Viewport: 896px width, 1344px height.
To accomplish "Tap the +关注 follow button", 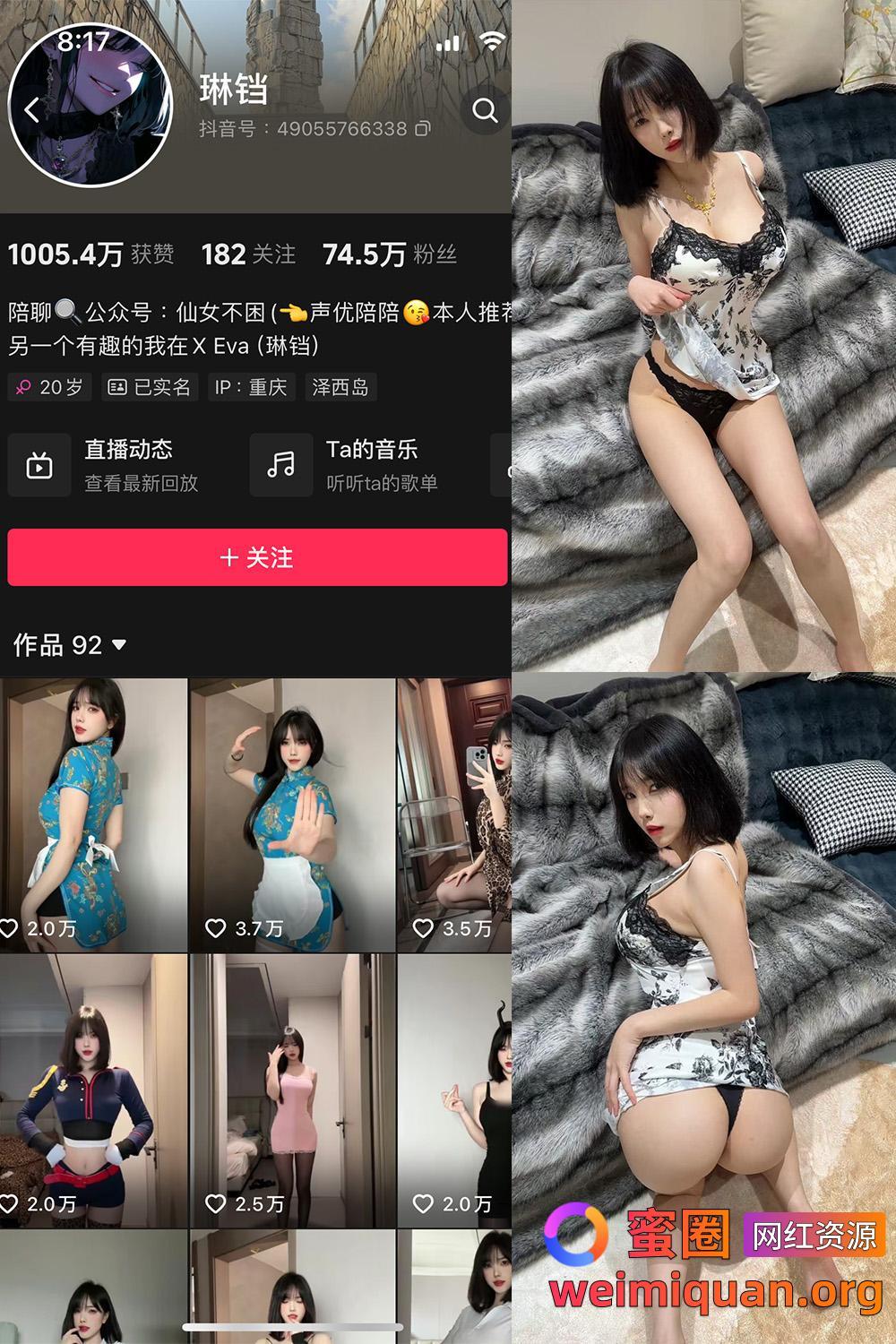I will click(255, 559).
